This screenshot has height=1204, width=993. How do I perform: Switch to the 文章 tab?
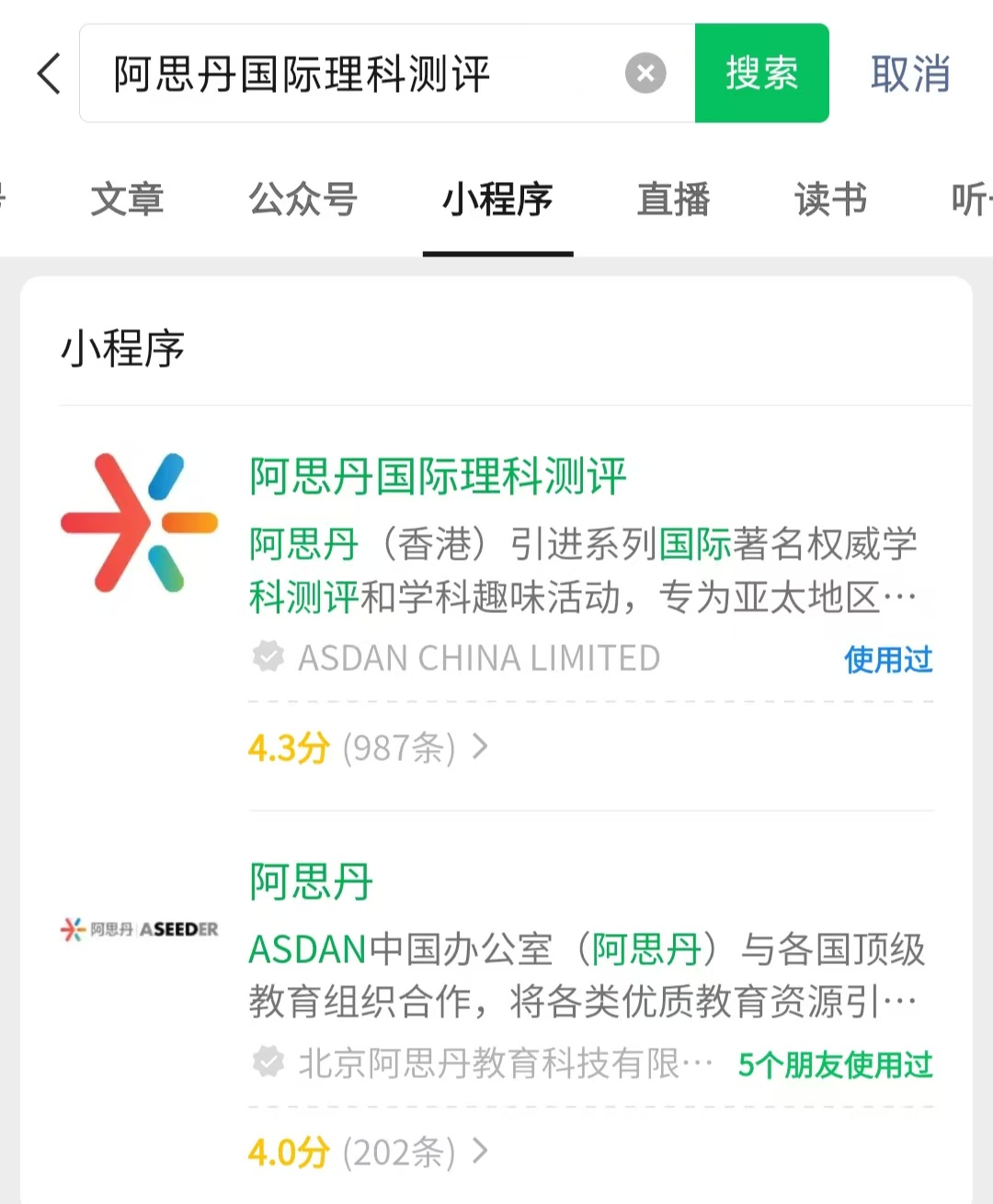127,199
